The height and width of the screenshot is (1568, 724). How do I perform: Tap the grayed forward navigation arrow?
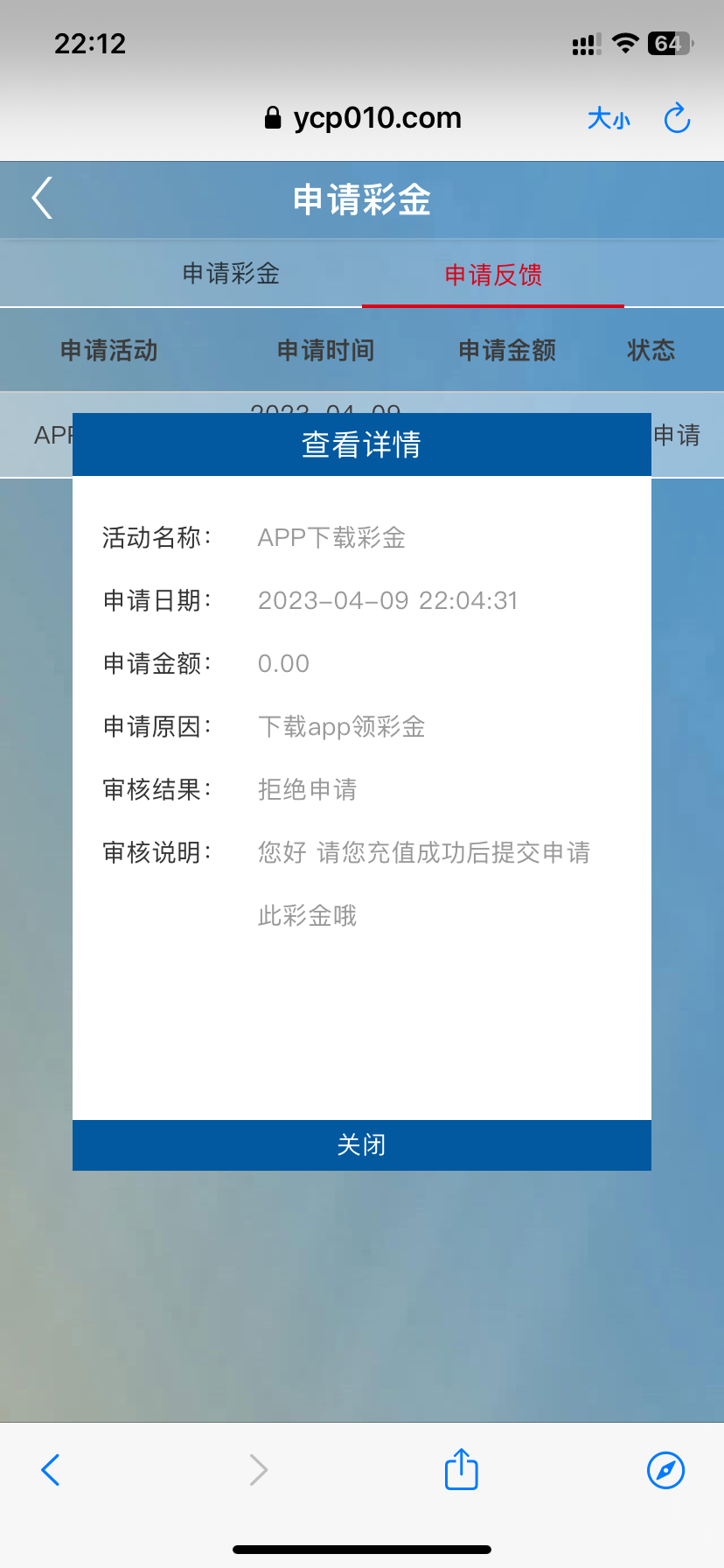tap(257, 1469)
